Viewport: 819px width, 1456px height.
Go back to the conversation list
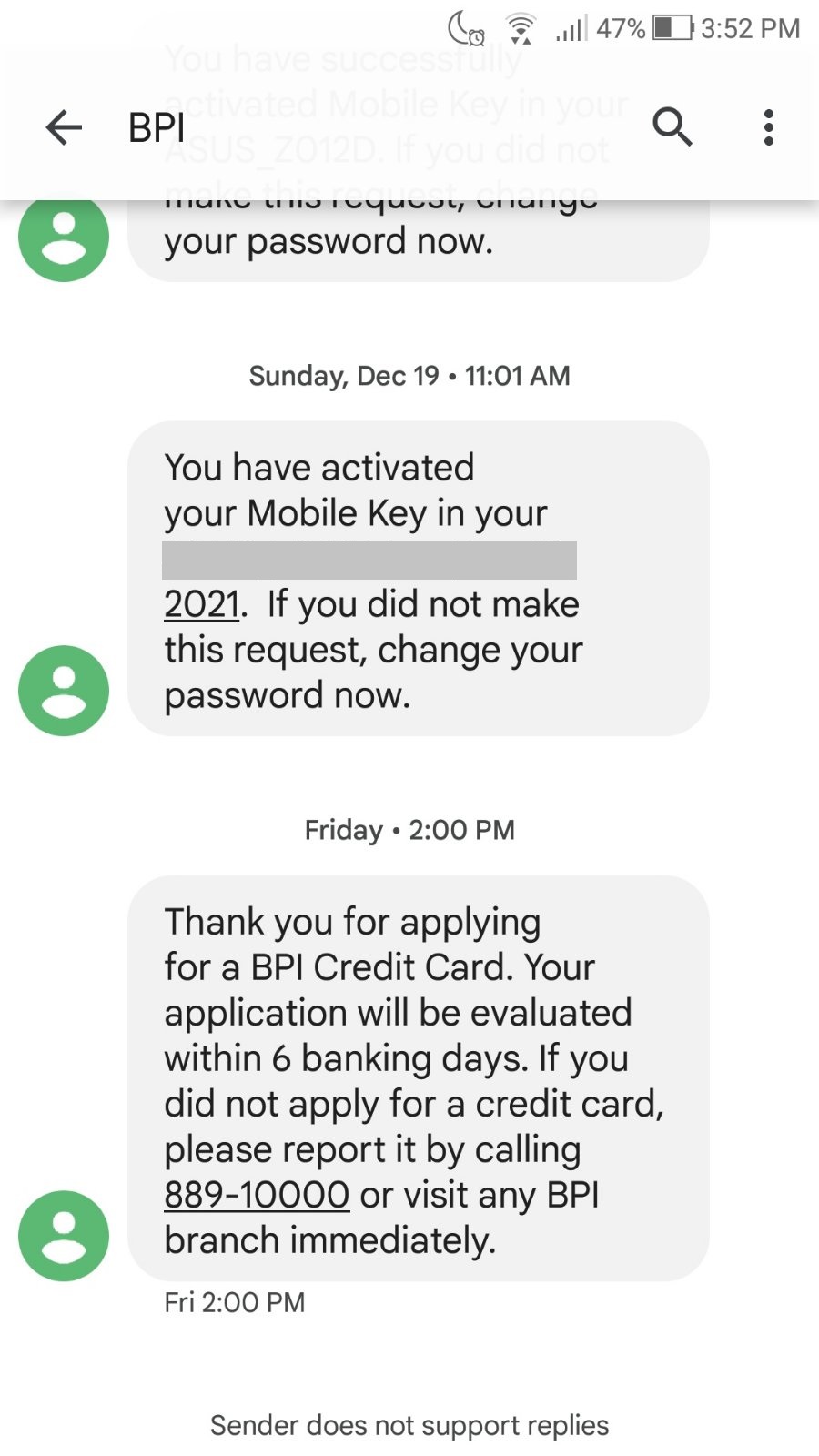point(64,127)
